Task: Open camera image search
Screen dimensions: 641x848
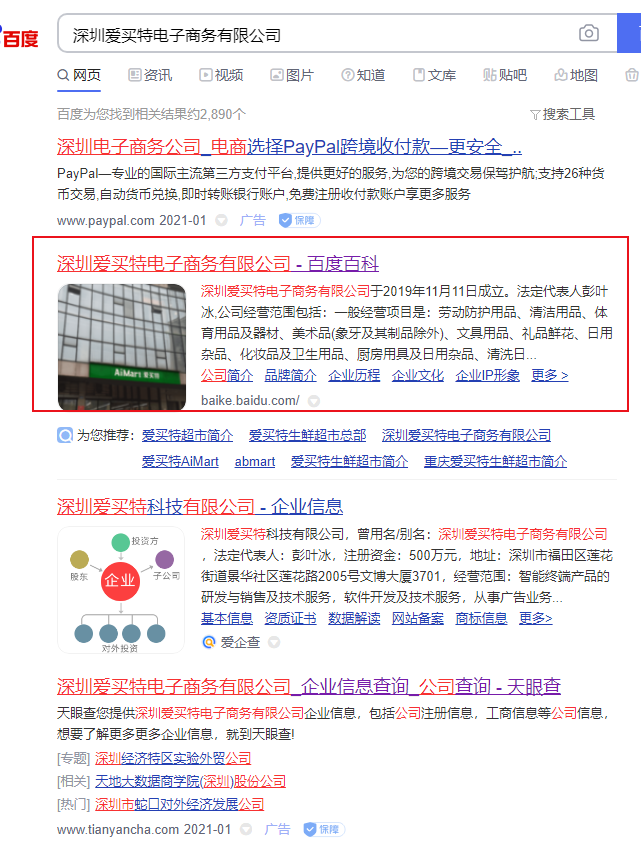Action: [589, 34]
